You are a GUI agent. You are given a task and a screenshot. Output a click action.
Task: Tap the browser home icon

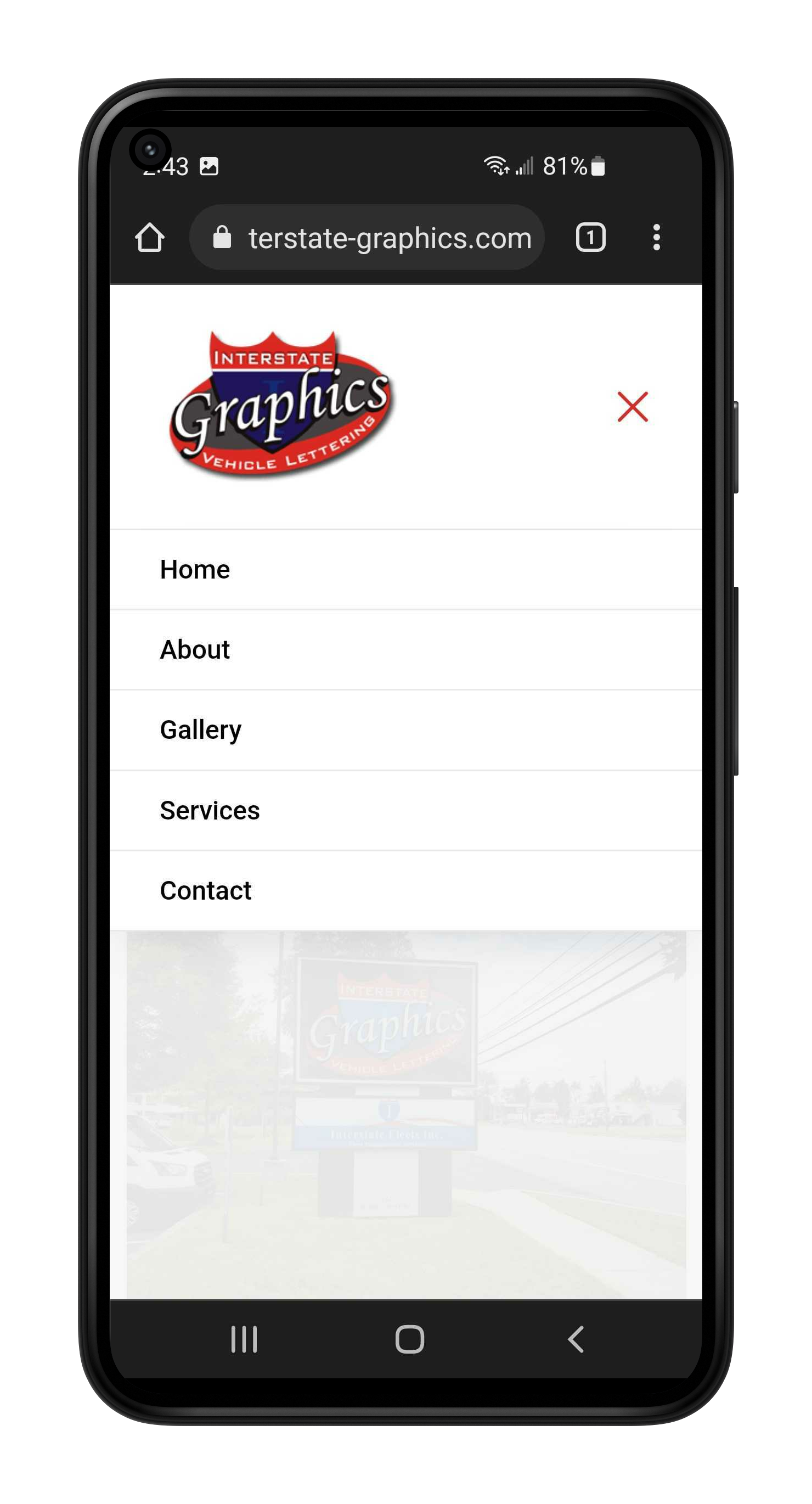coord(149,238)
